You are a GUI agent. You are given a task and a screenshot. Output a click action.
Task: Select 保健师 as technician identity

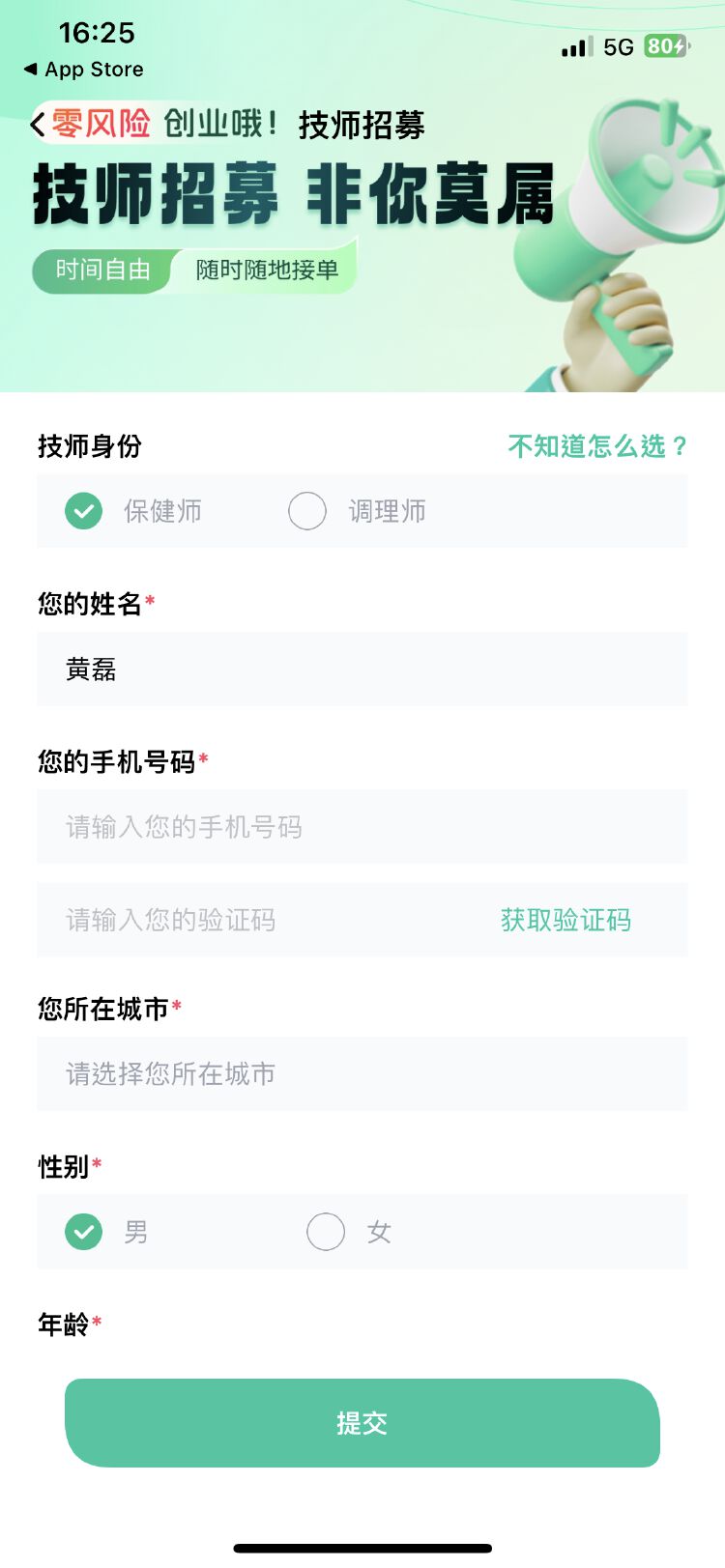[84, 511]
